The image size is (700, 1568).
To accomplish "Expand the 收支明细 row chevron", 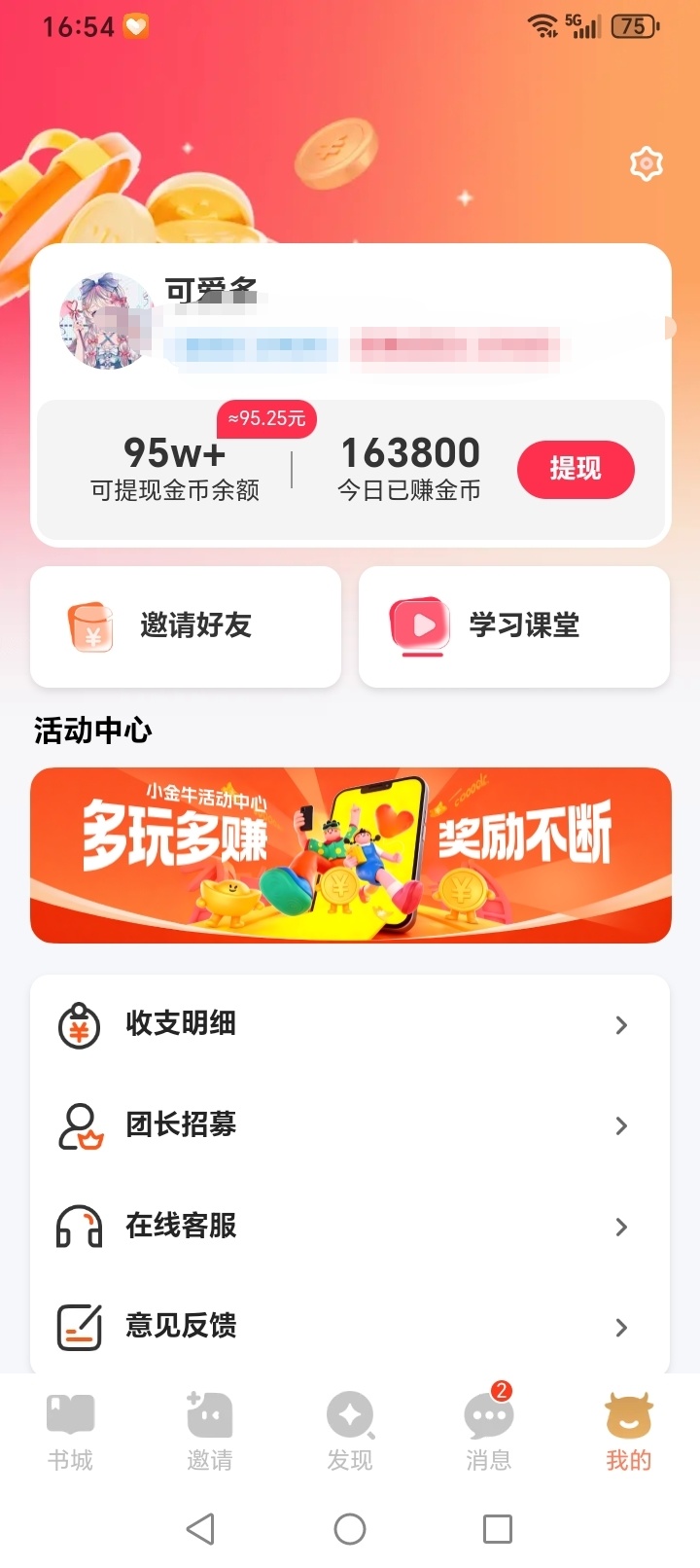I will (621, 1025).
